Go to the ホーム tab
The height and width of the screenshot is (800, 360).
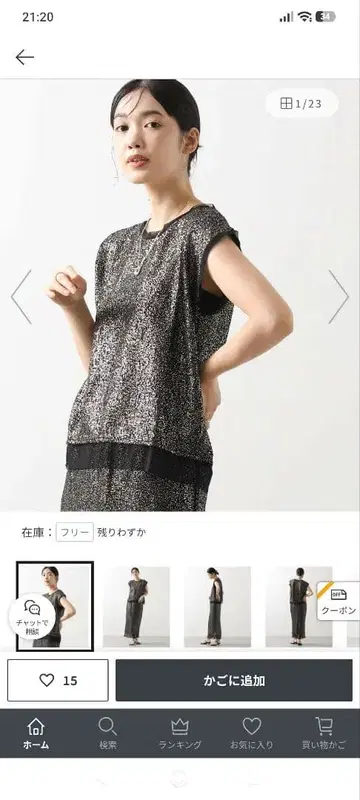pyautogui.click(x=36, y=734)
